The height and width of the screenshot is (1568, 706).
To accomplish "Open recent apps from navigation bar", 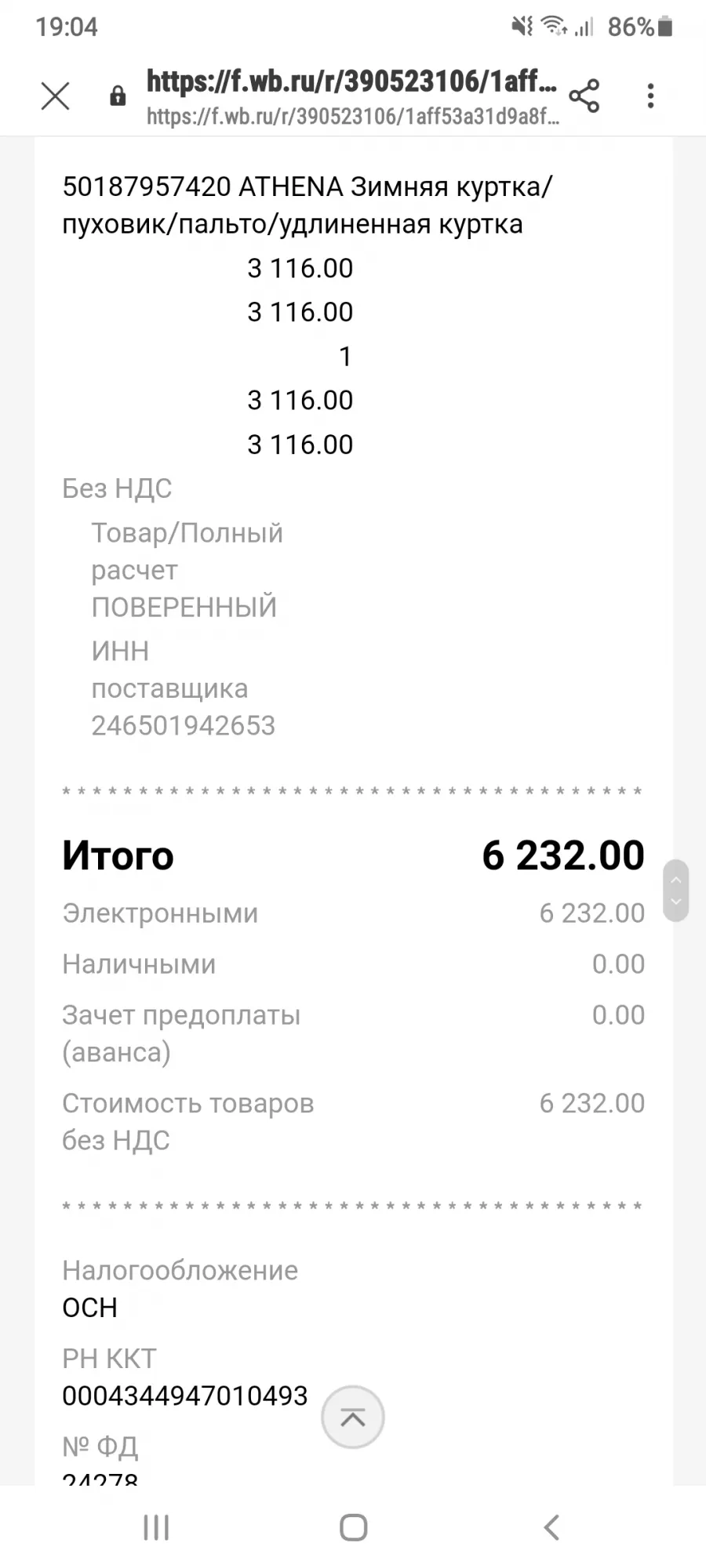I will click(x=156, y=1527).
